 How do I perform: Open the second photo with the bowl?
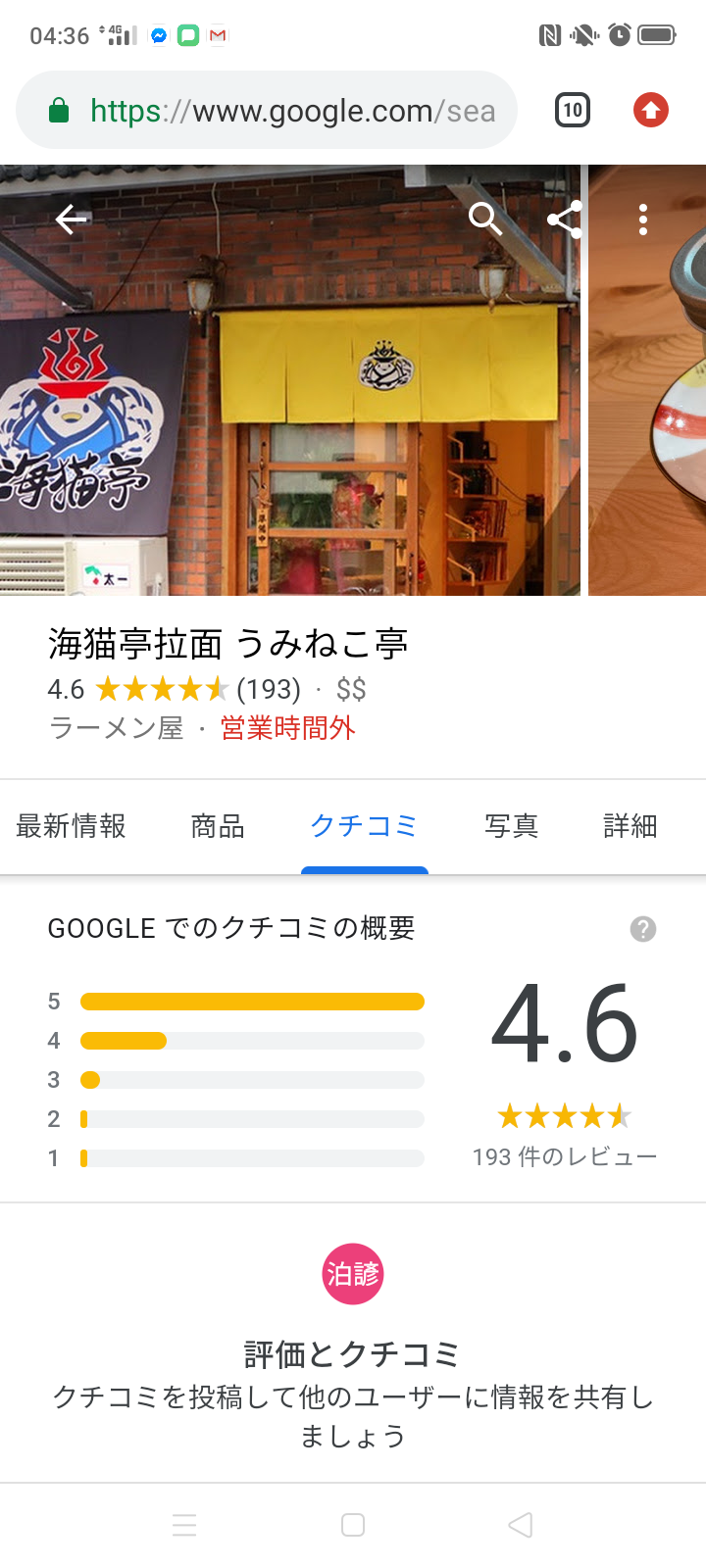pyautogui.click(x=647, y=380)
